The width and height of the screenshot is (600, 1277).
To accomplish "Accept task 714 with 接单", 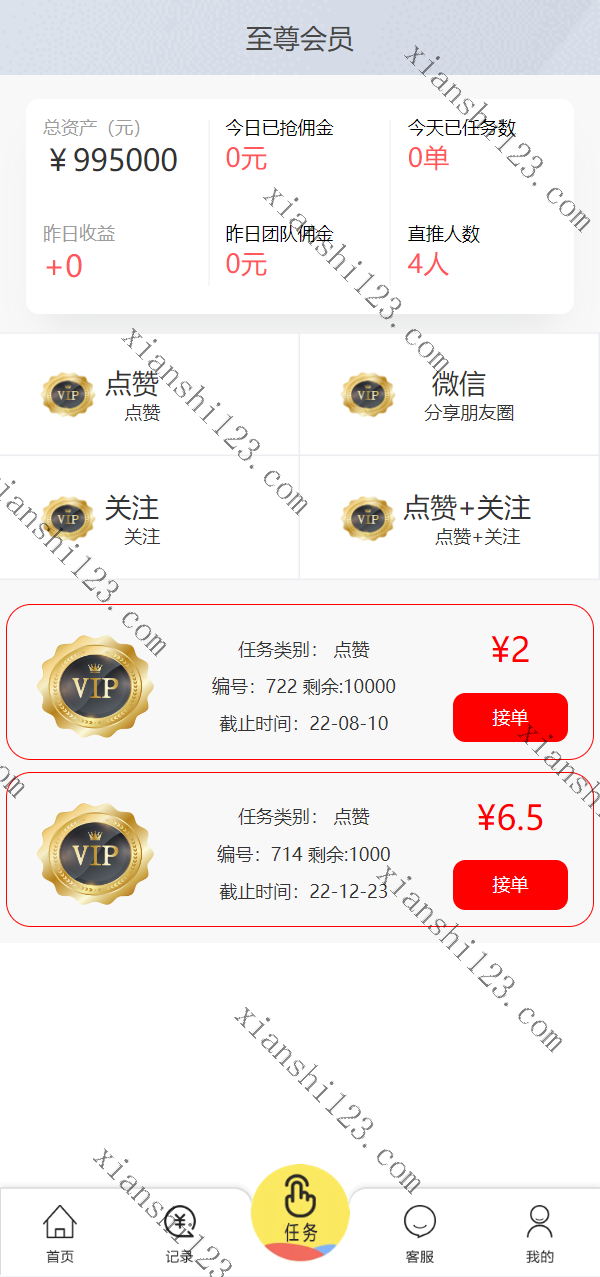I will click(510, 884).
